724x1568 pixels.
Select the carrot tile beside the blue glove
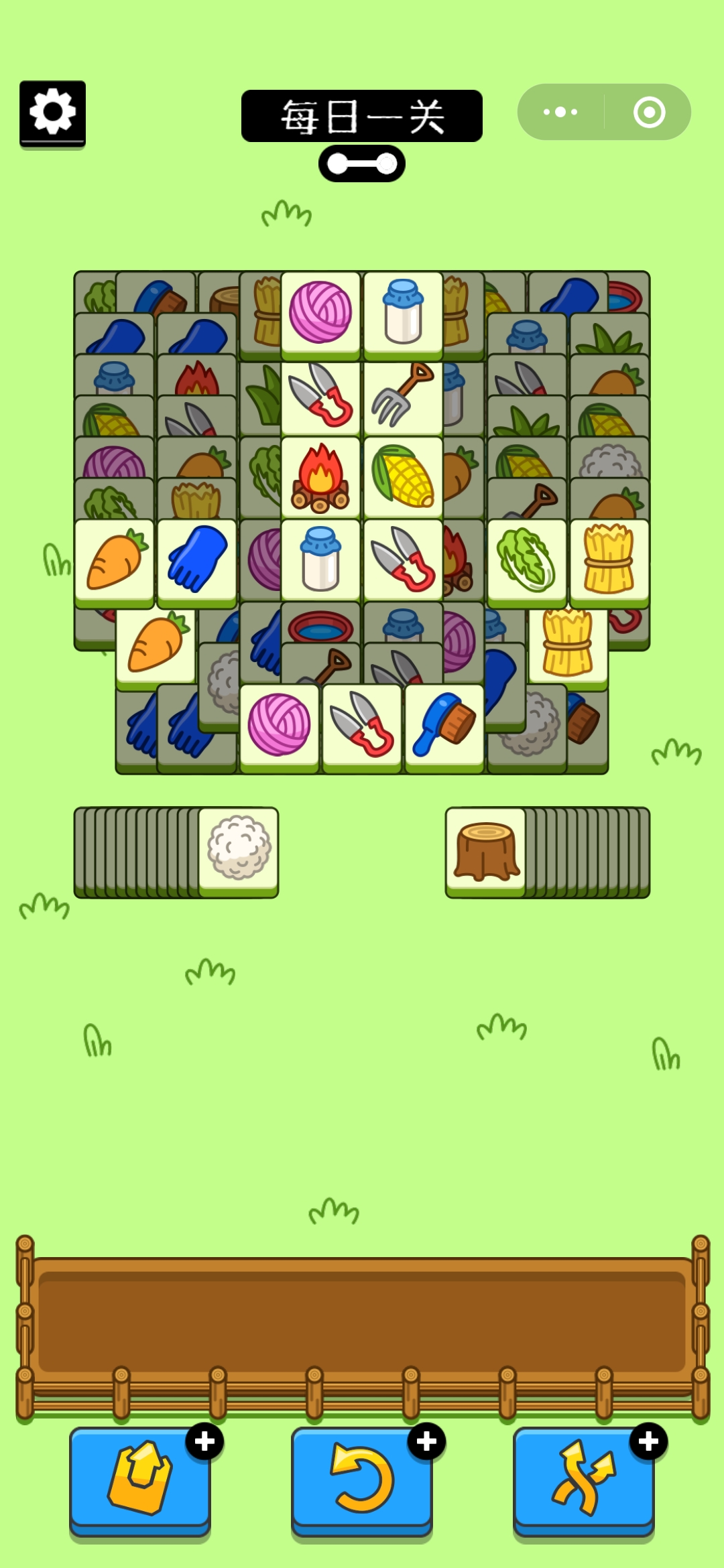tap(115, 560)
